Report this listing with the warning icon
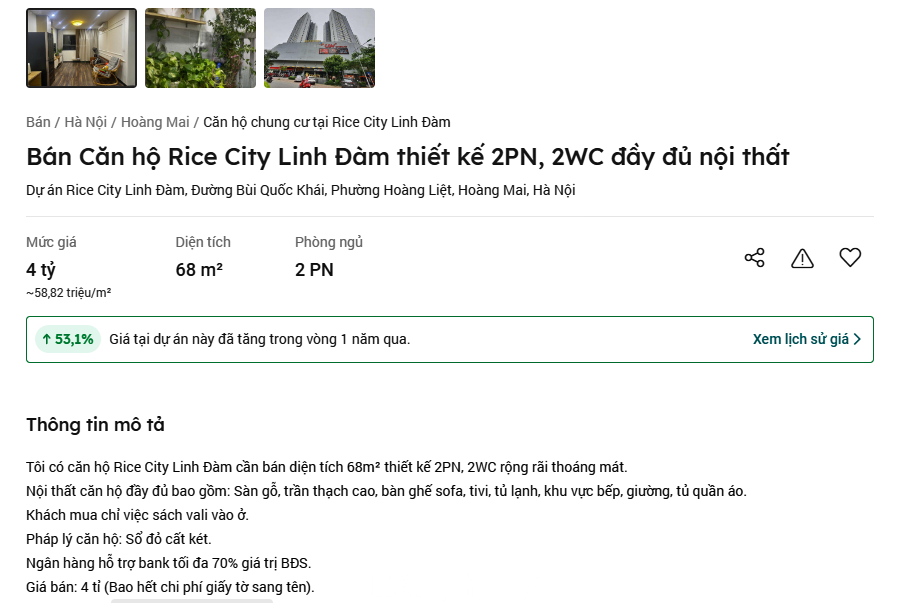 [x=802, y=258]
